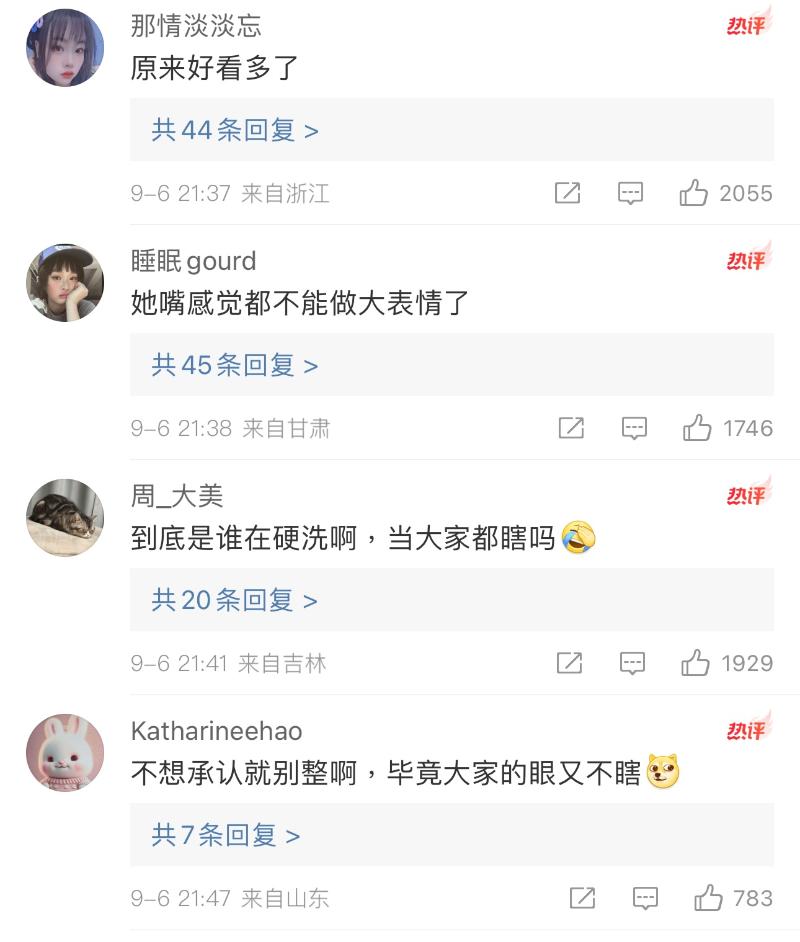Tap the comment icon on 睡眠gourd's comment
This screenshot has width=800, height=942.
click(634, 429)
